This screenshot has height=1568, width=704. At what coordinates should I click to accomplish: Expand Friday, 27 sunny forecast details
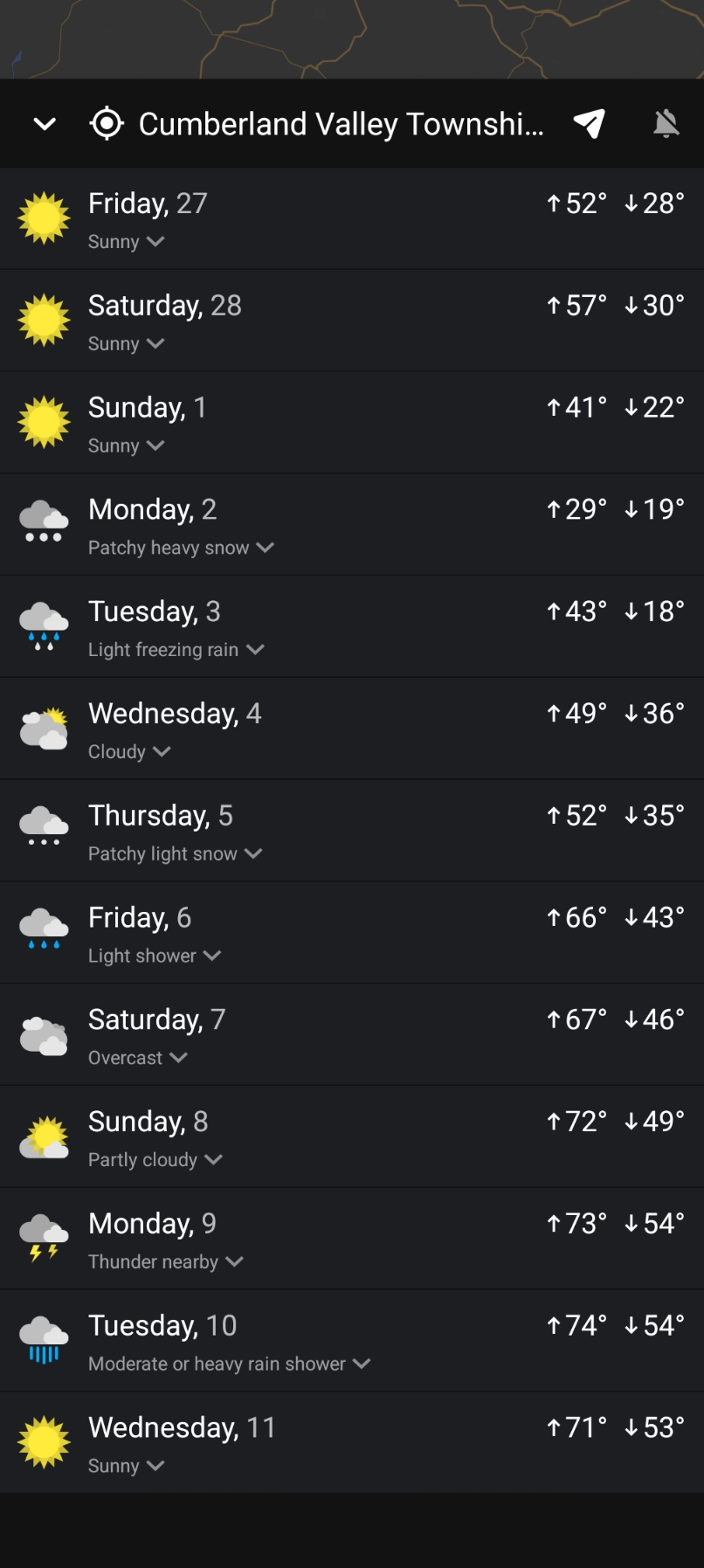pos(155,242)
